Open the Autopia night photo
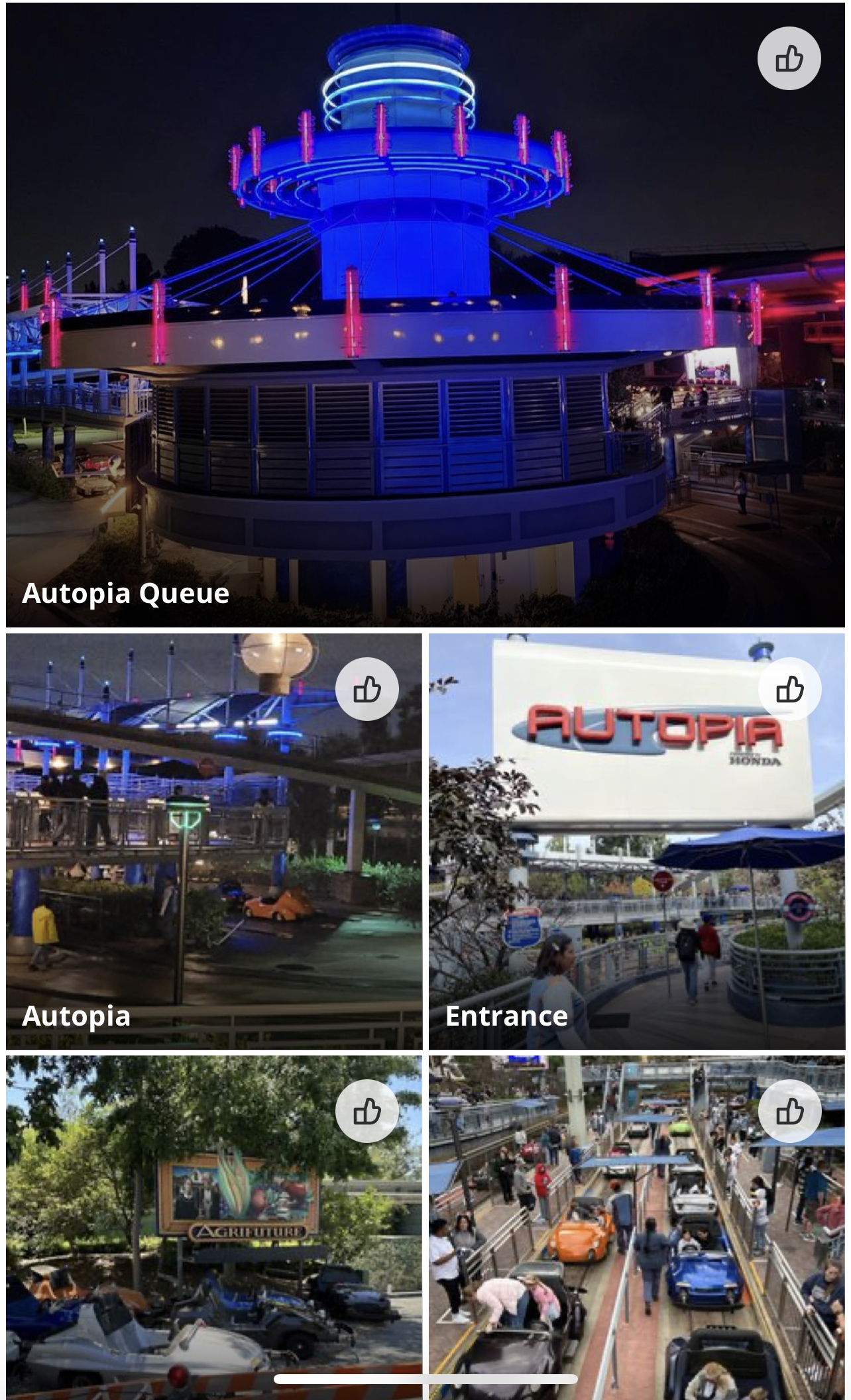The image size is (851, 1400). click(214, 841)
